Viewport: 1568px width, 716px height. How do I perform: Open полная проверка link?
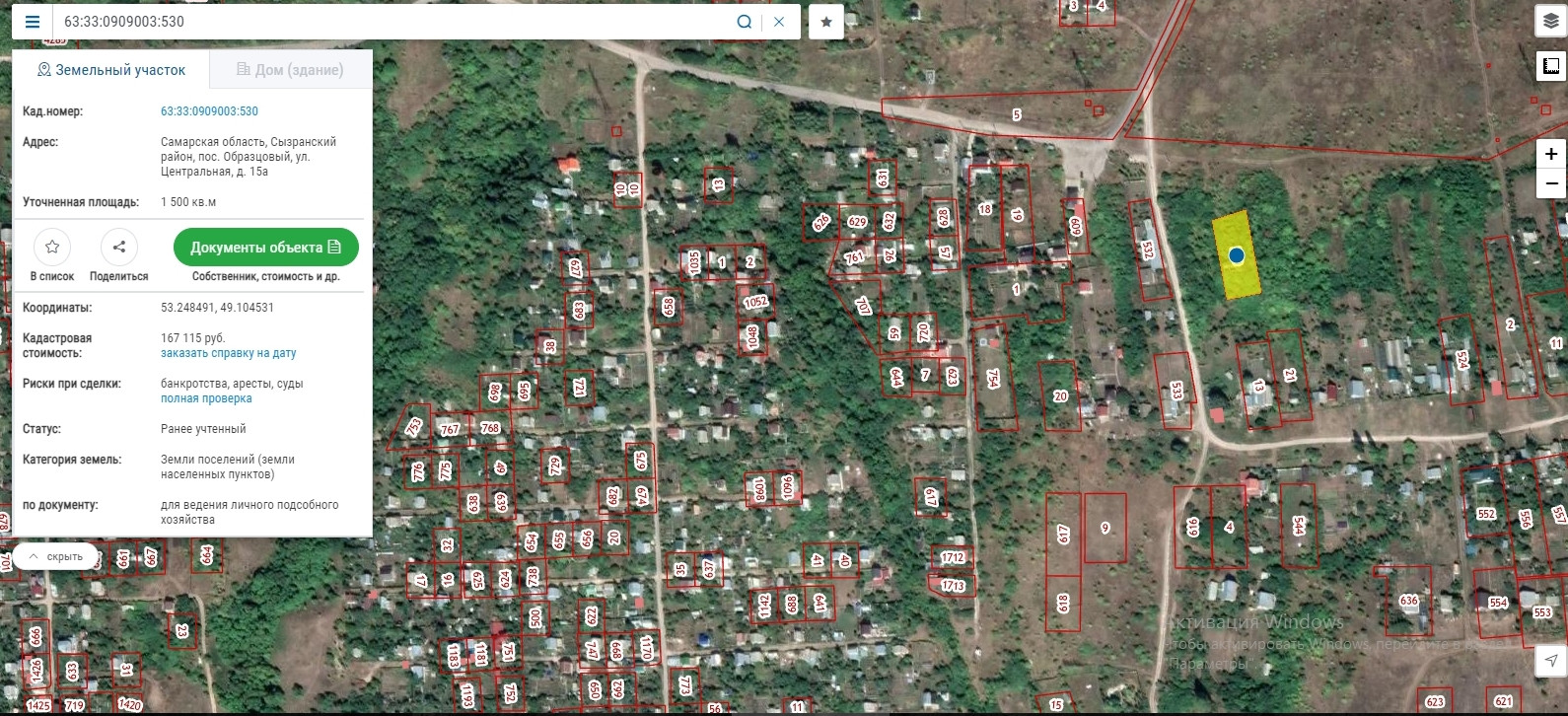206,398
